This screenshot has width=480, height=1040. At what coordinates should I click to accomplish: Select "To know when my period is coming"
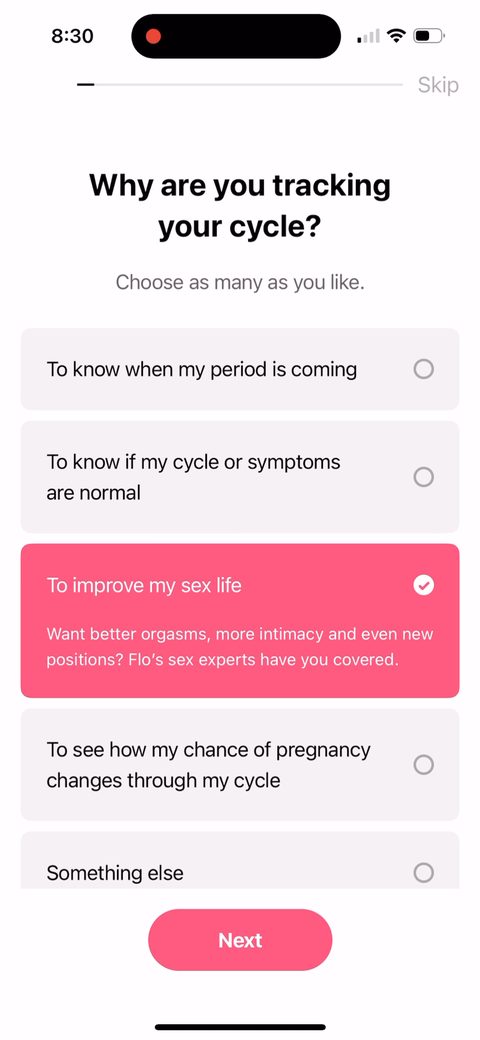coord(240,369)
